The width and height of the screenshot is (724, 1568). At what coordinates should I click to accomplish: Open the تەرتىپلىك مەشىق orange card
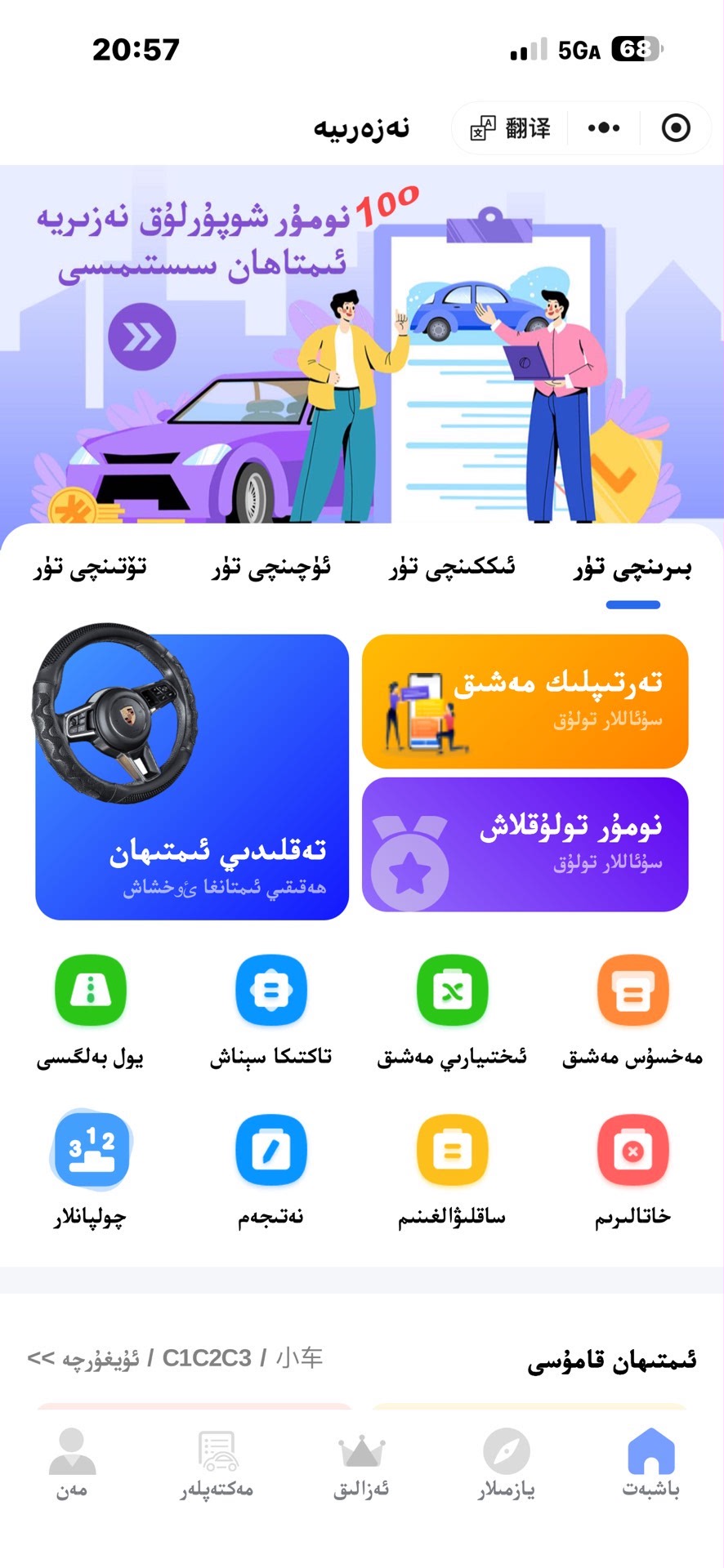[x=525, y=701]
